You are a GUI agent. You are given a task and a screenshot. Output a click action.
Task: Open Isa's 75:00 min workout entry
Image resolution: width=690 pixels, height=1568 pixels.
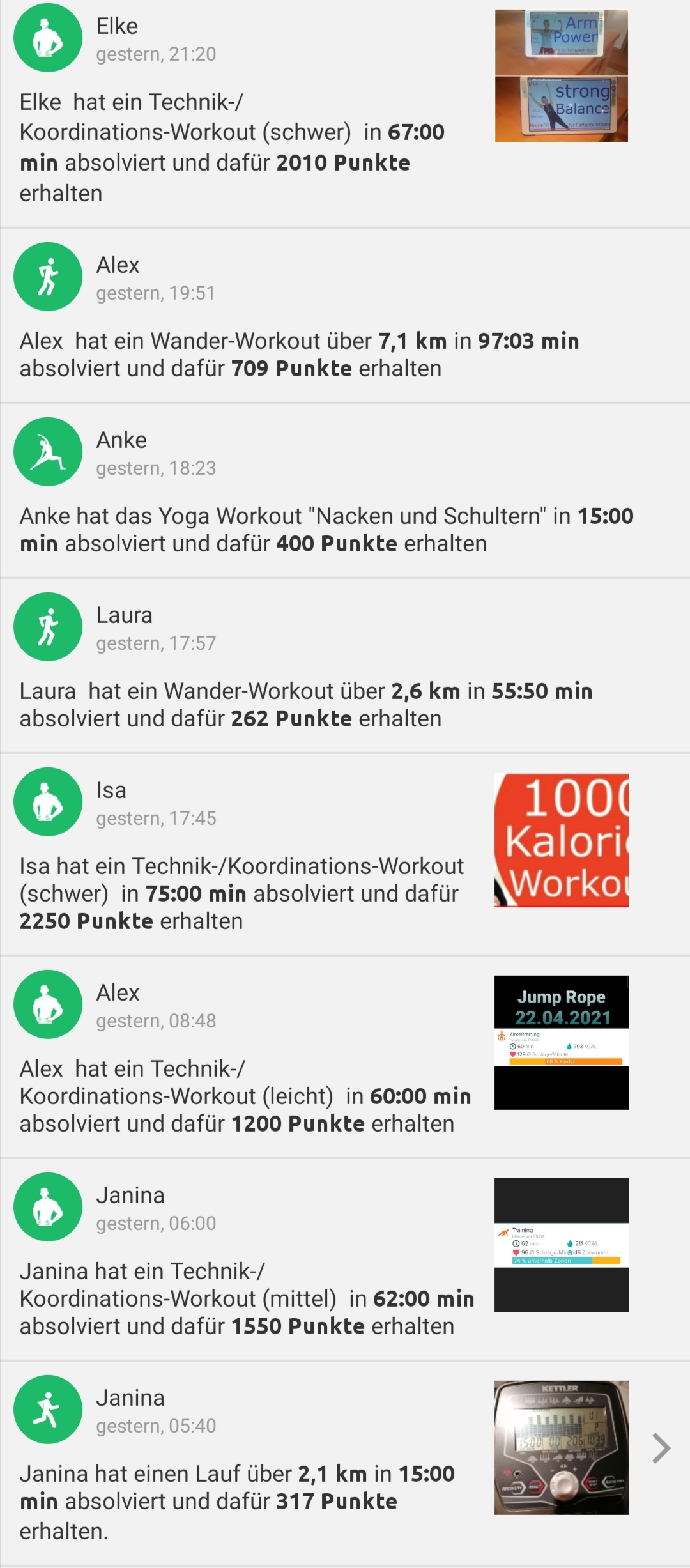coord(241,893)
